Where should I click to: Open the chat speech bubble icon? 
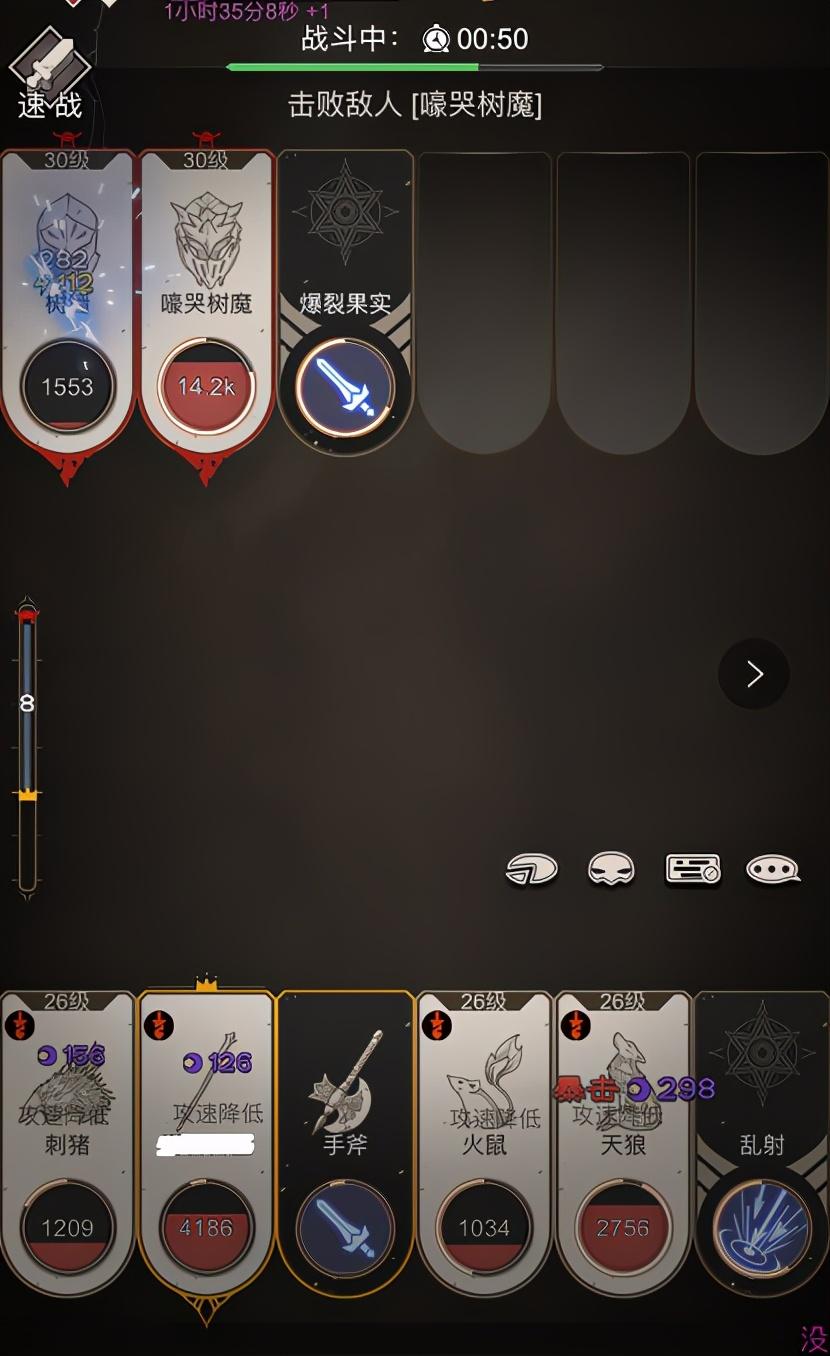pyautogui.click(x=772, y=870)
